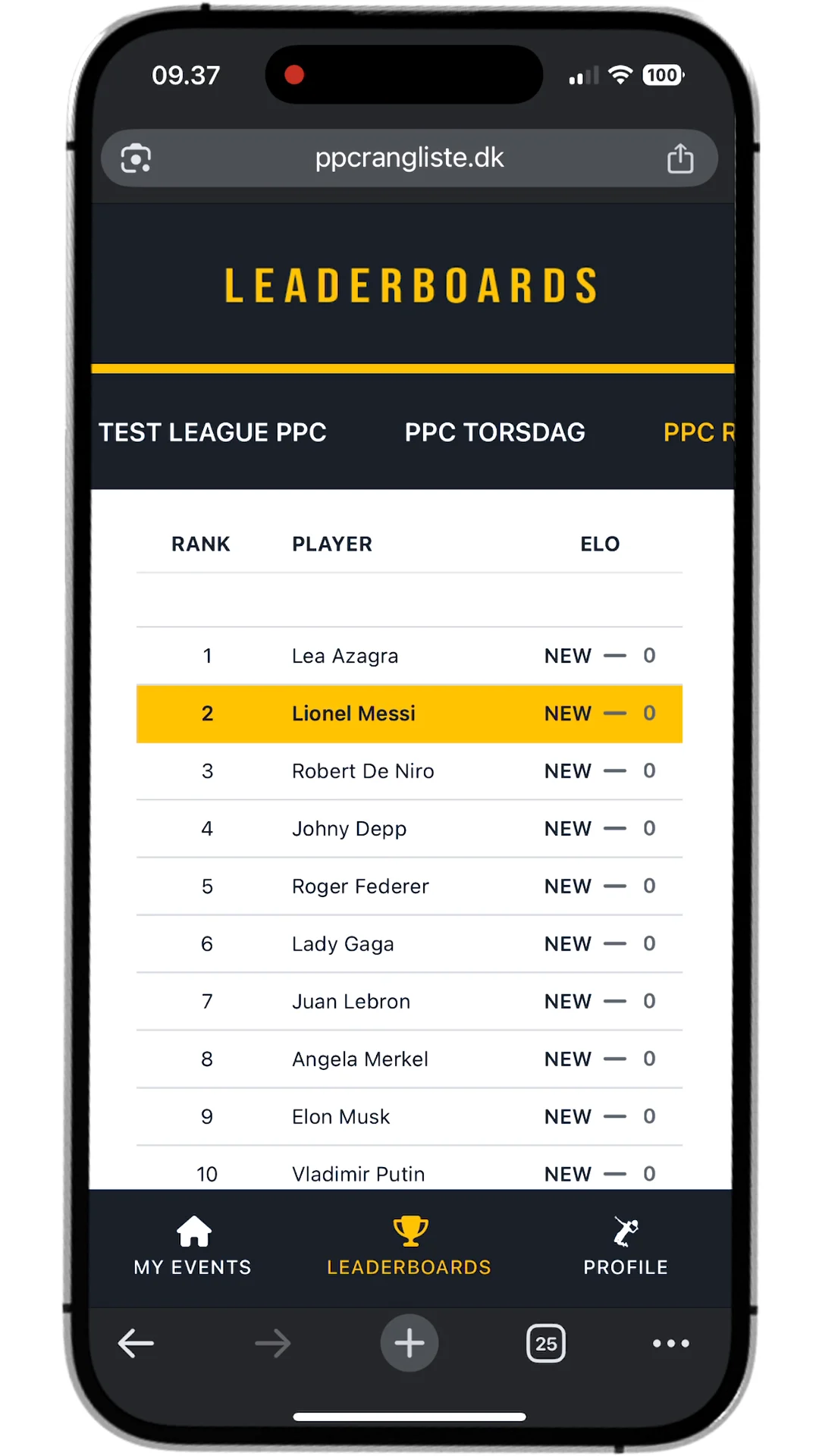
Task: Go back in the browser
Action: [x=136, y=1343]
